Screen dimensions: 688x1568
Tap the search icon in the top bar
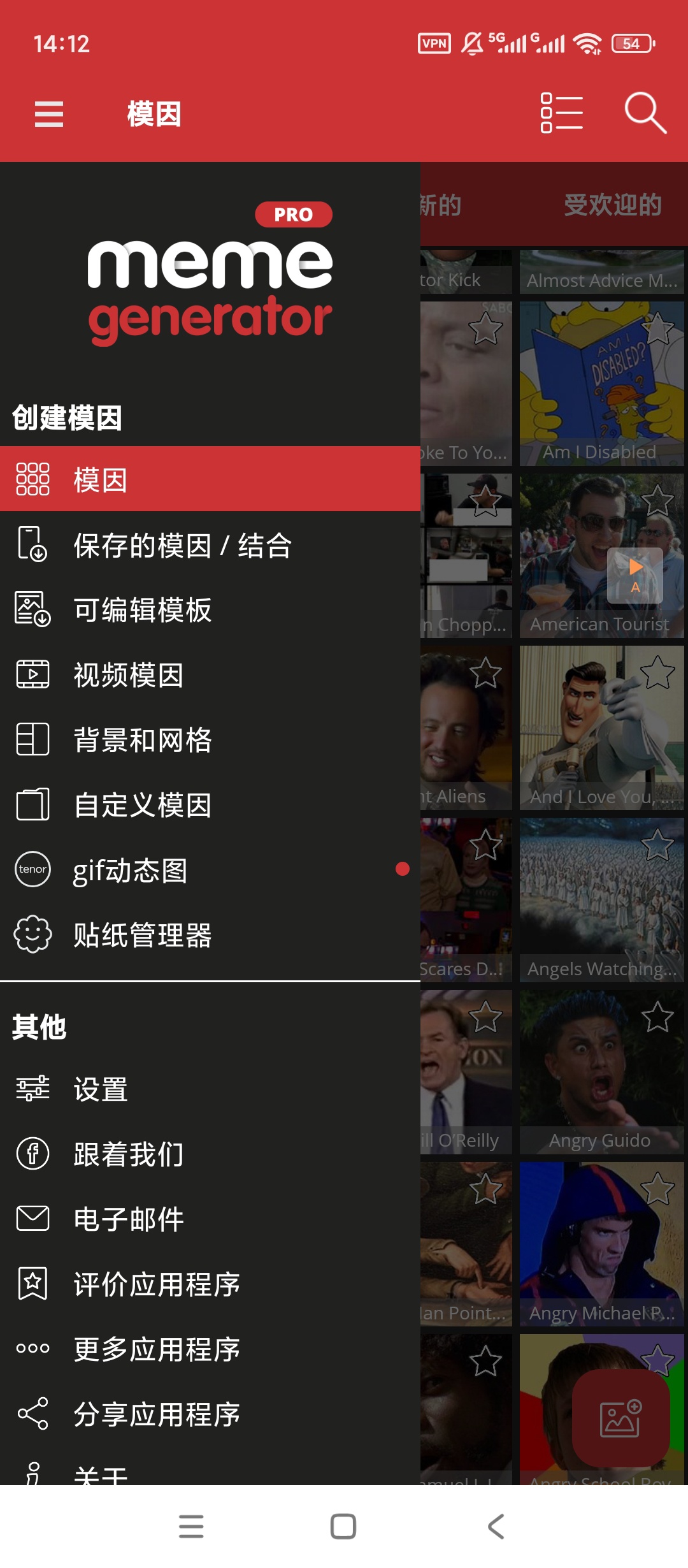(x=646, y=113)
